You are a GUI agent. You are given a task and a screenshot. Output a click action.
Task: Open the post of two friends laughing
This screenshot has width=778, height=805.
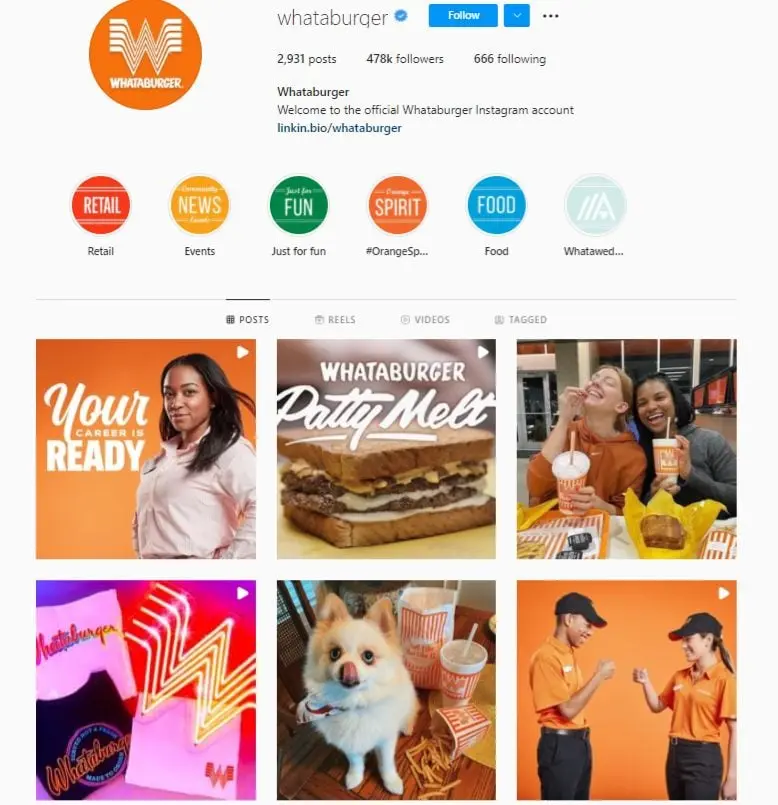pos(626,449)
